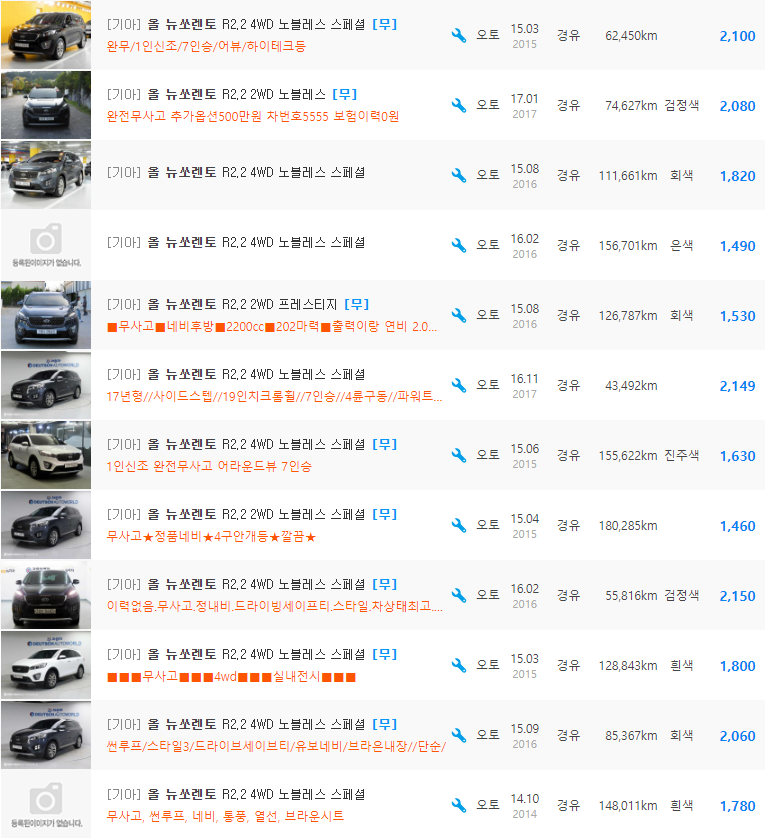Click the white Sorento thumbnail priced 1,800
The height and width of the screenshot is (838, 765).
pos(45,664)
